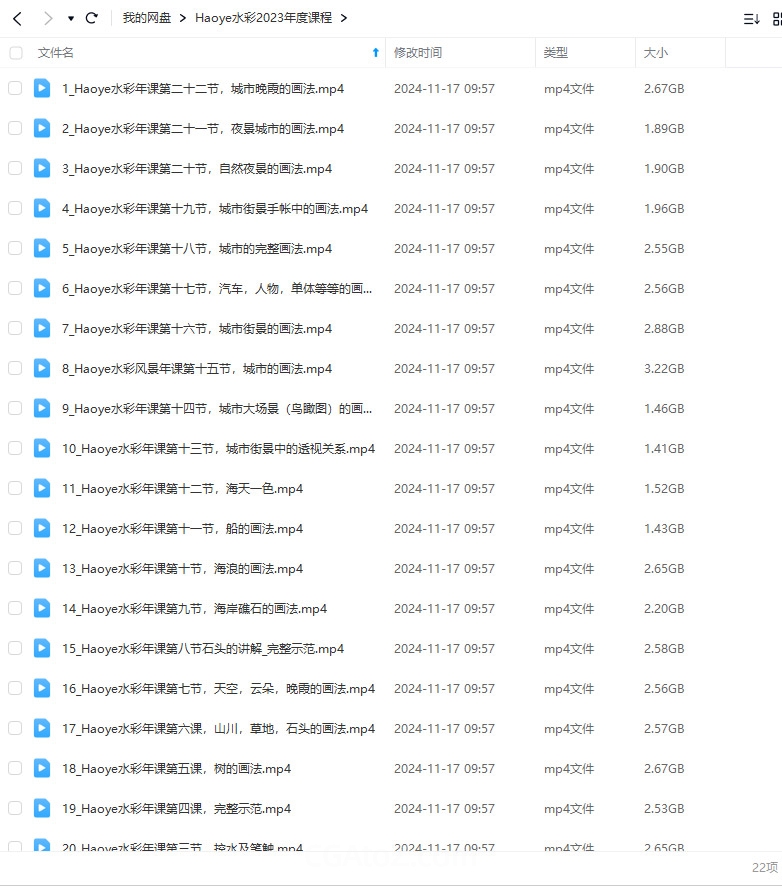The height and width of the screenshot is (886, 782).
Task: Switch to grid view layout
Action: coord(777,18)
